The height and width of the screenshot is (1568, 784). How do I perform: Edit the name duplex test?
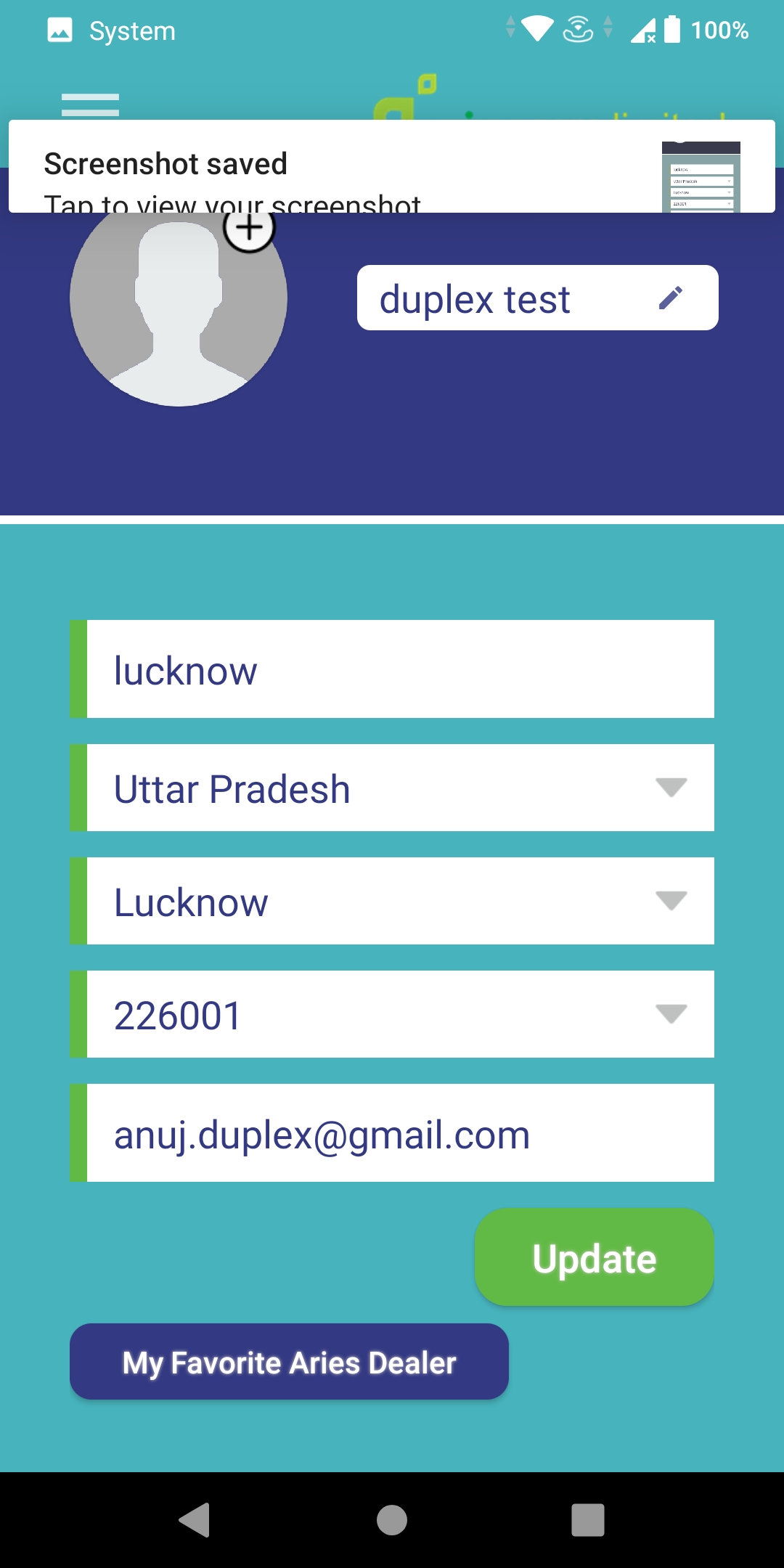point(671,298)
